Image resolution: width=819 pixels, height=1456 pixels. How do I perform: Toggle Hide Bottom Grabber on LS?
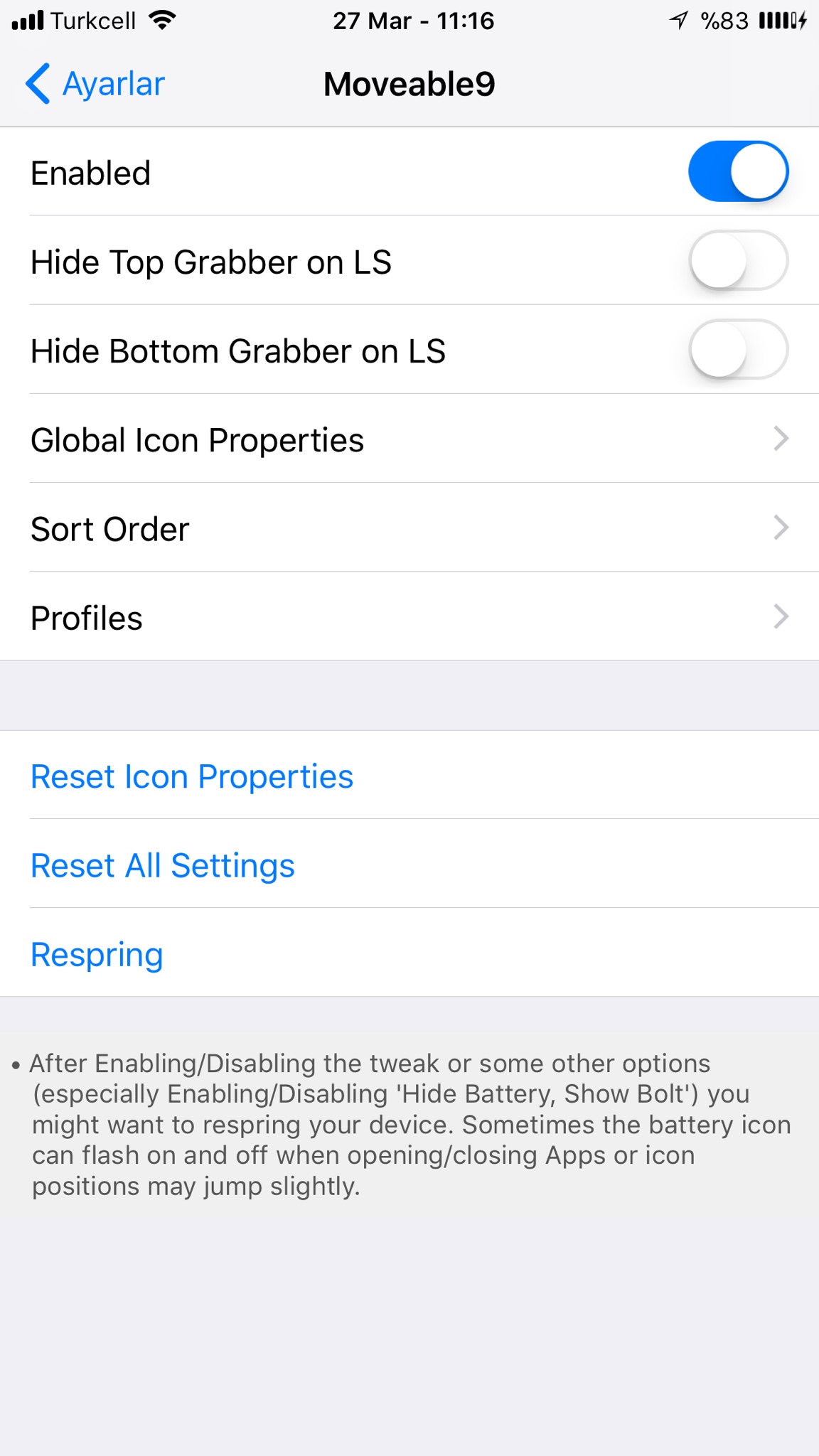coord(737,350)
